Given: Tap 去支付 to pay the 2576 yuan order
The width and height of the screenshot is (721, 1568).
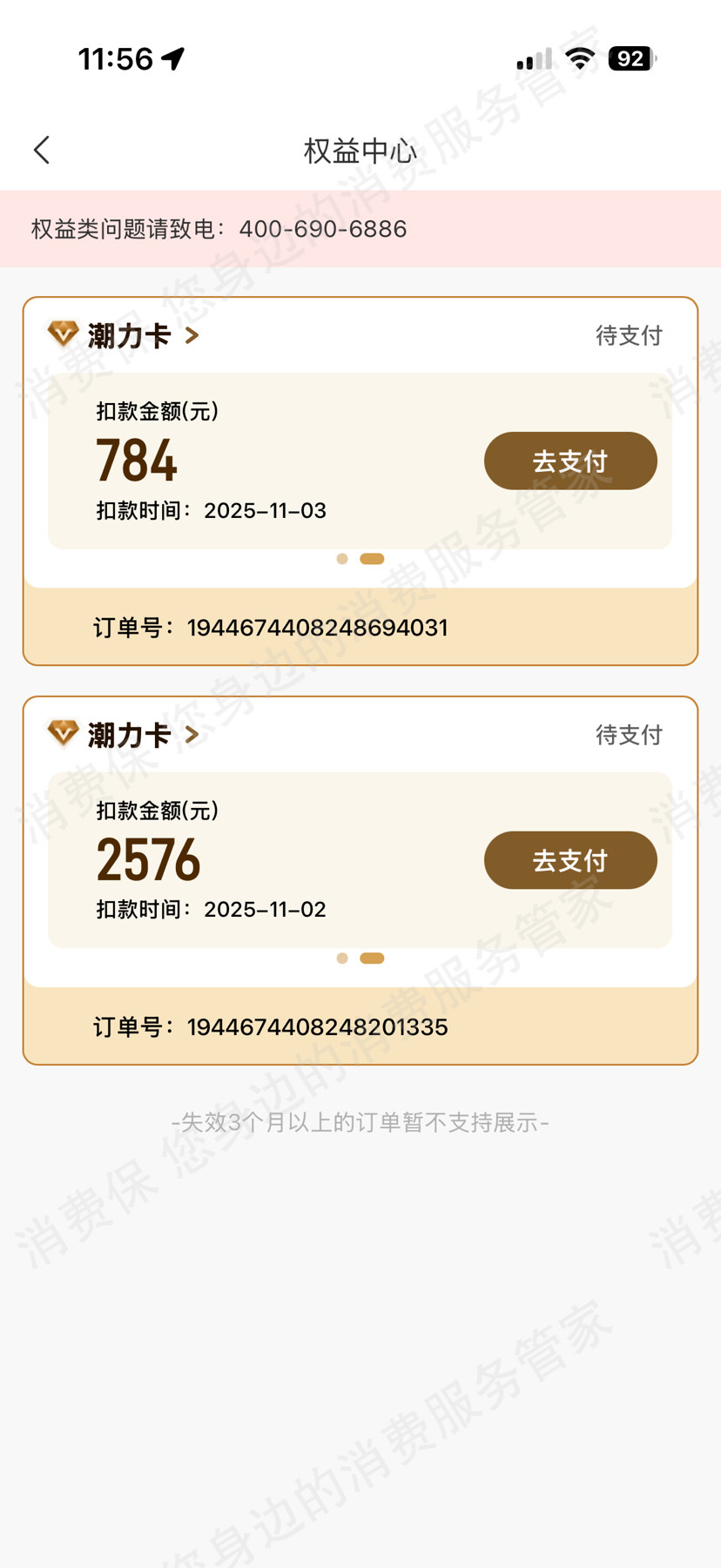Looking at the screenshot, I should (570, 859).
